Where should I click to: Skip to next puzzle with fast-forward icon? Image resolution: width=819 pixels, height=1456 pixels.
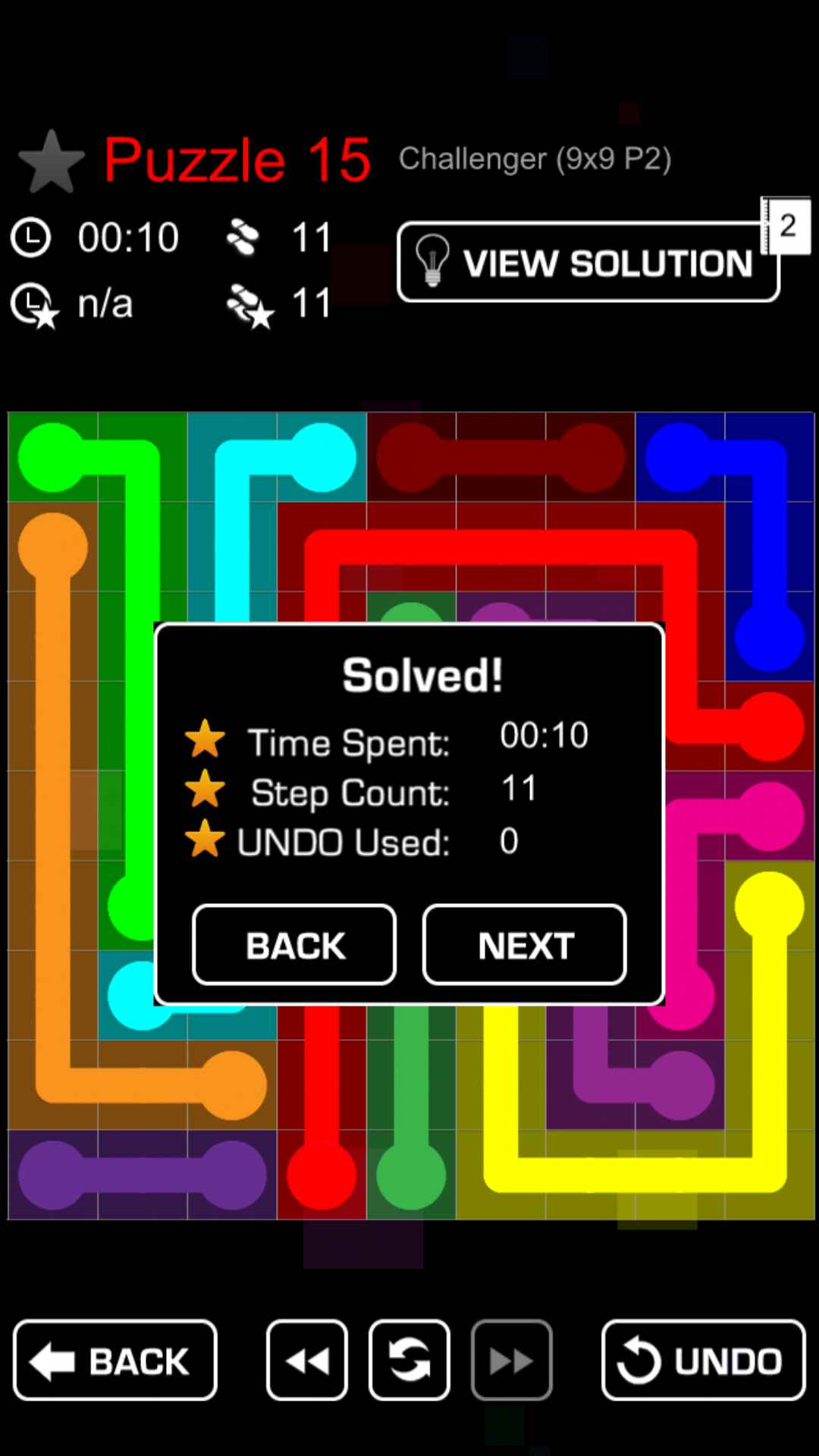(511, 1360)
